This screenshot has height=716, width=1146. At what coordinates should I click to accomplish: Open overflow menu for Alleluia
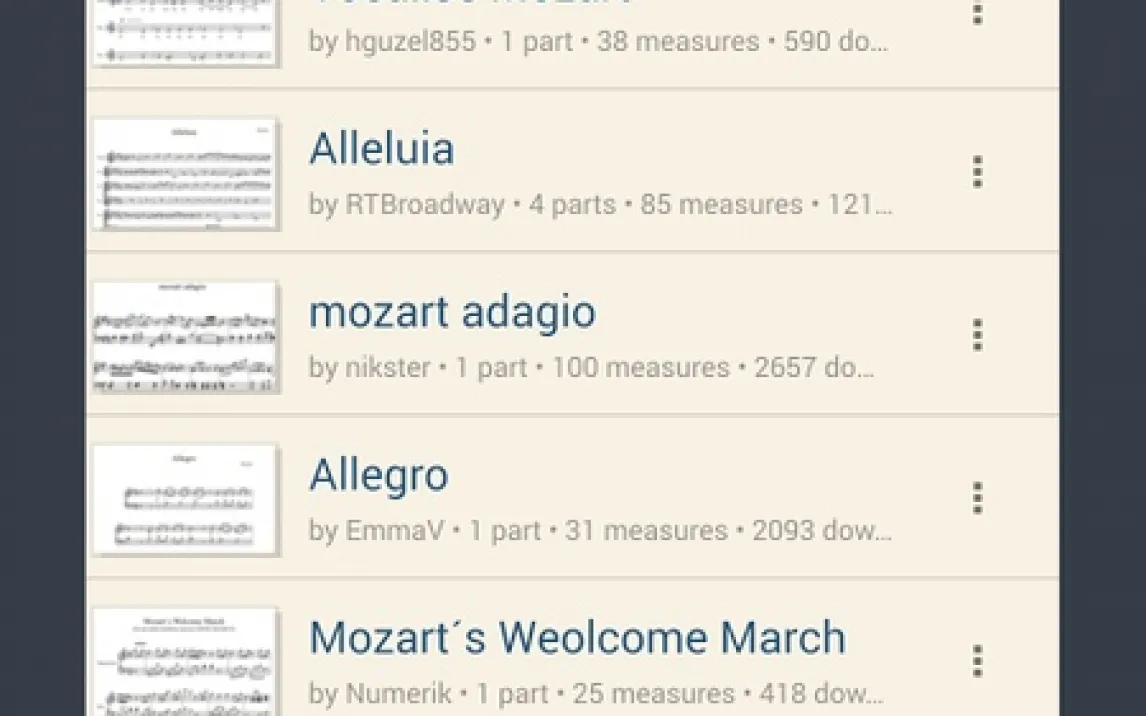977,172
